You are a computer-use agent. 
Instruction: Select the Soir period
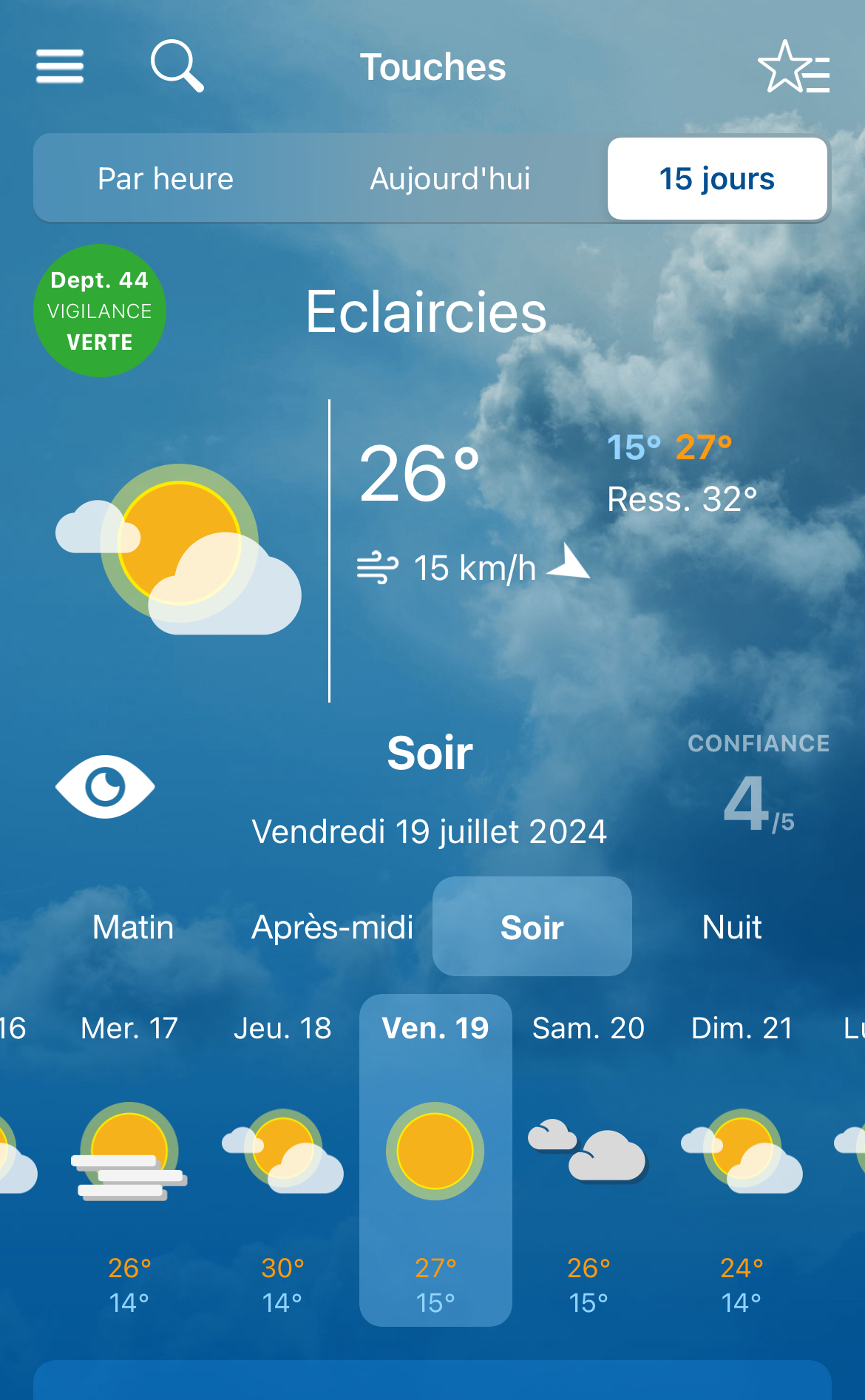pyautogui.click(x=532, y=927)
